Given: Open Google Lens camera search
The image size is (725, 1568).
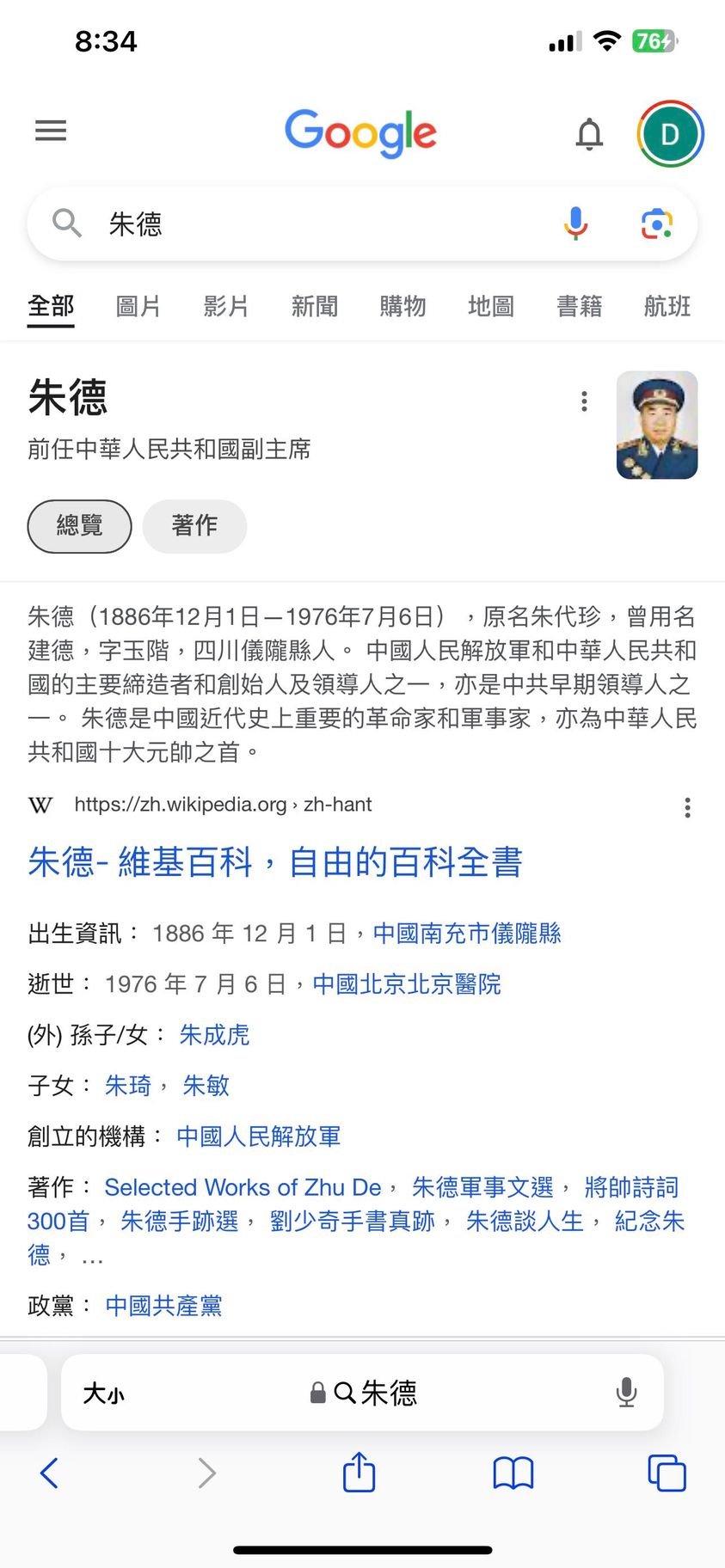Looking at the screenshot, I should pyautogui.click(x=657, y=224).
